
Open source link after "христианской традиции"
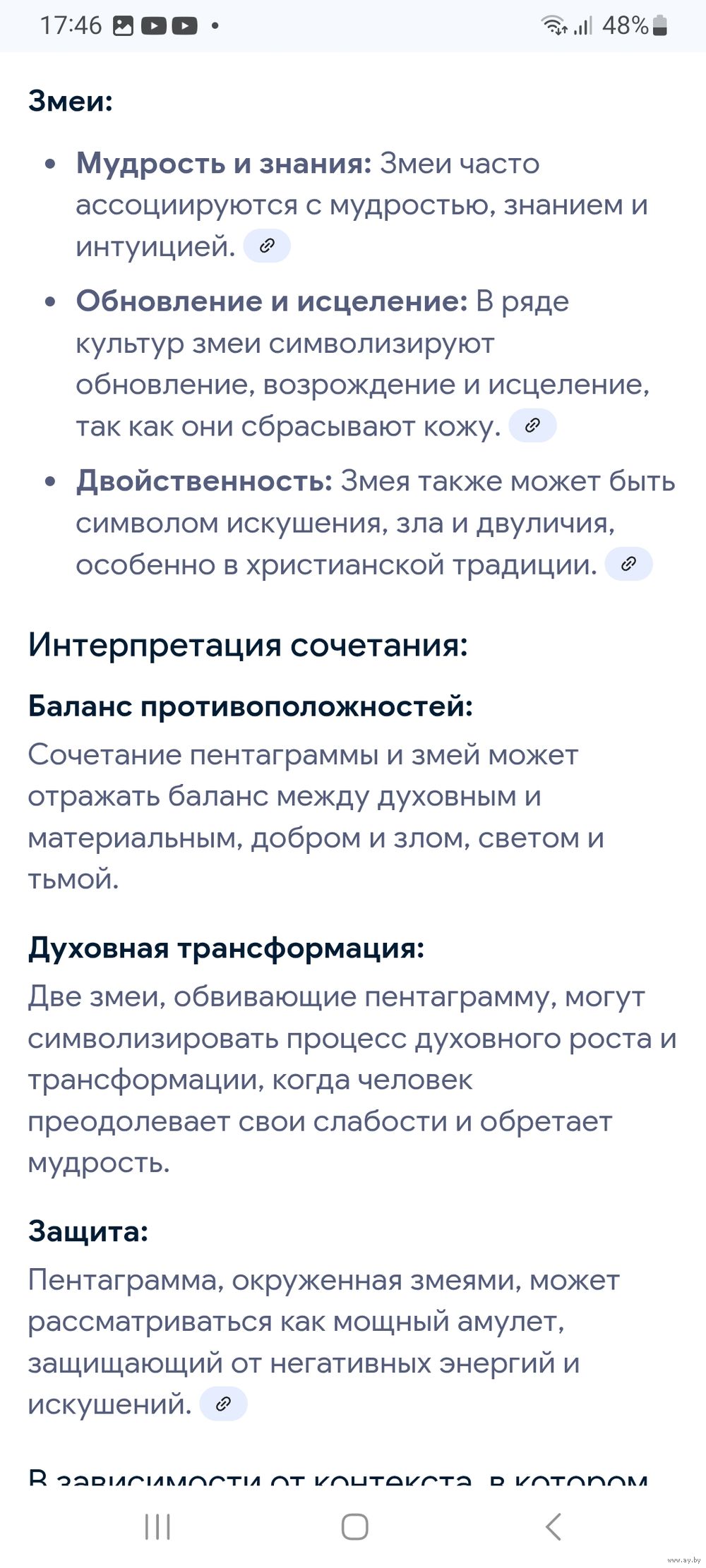(629, 563)
